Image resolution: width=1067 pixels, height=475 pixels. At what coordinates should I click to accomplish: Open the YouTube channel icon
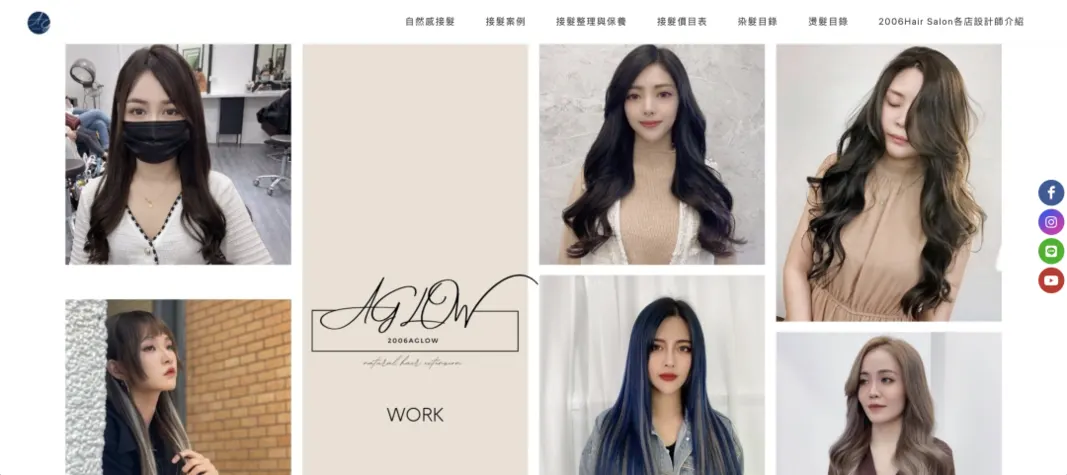[1051, 281]
